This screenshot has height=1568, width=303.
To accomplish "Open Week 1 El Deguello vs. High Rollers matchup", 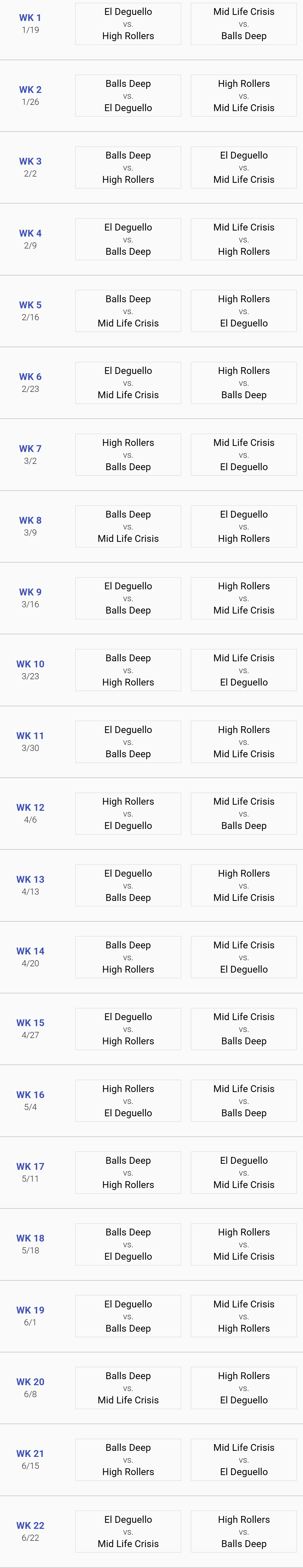I will click(x=128, y=24).
